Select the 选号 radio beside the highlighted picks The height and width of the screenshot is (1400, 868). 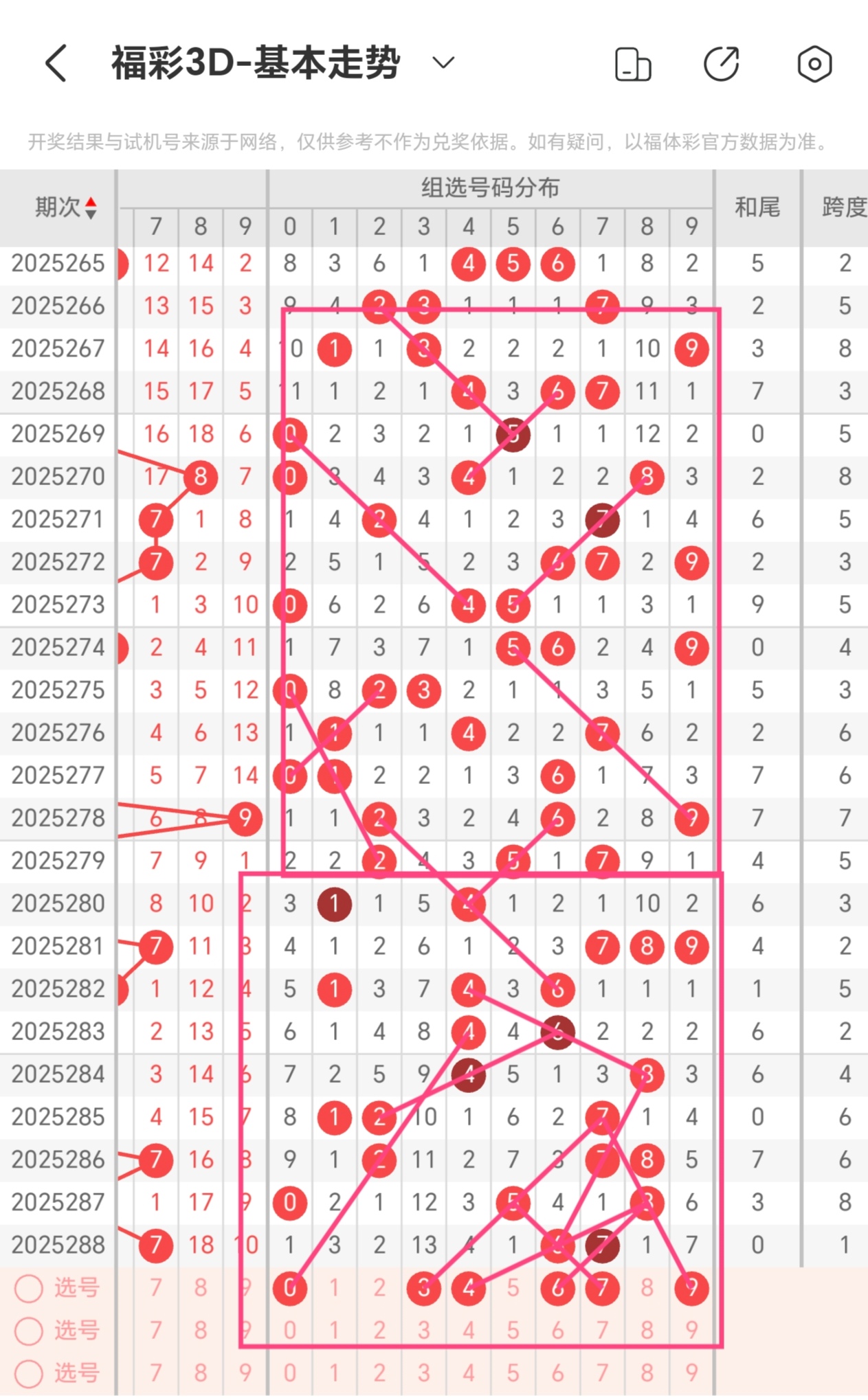tap(30, 1288)
